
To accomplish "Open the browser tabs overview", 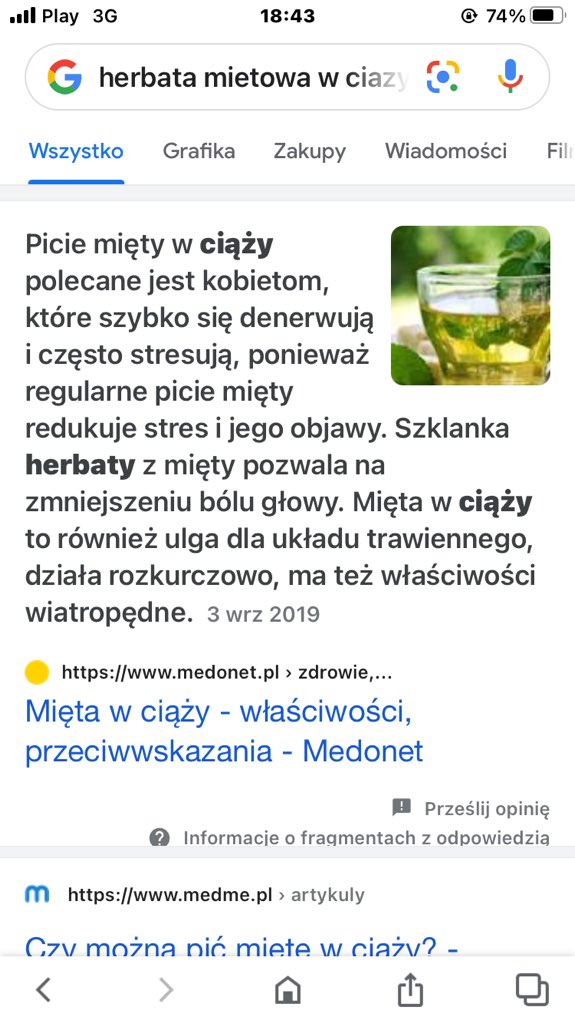I will coord(532,989).
